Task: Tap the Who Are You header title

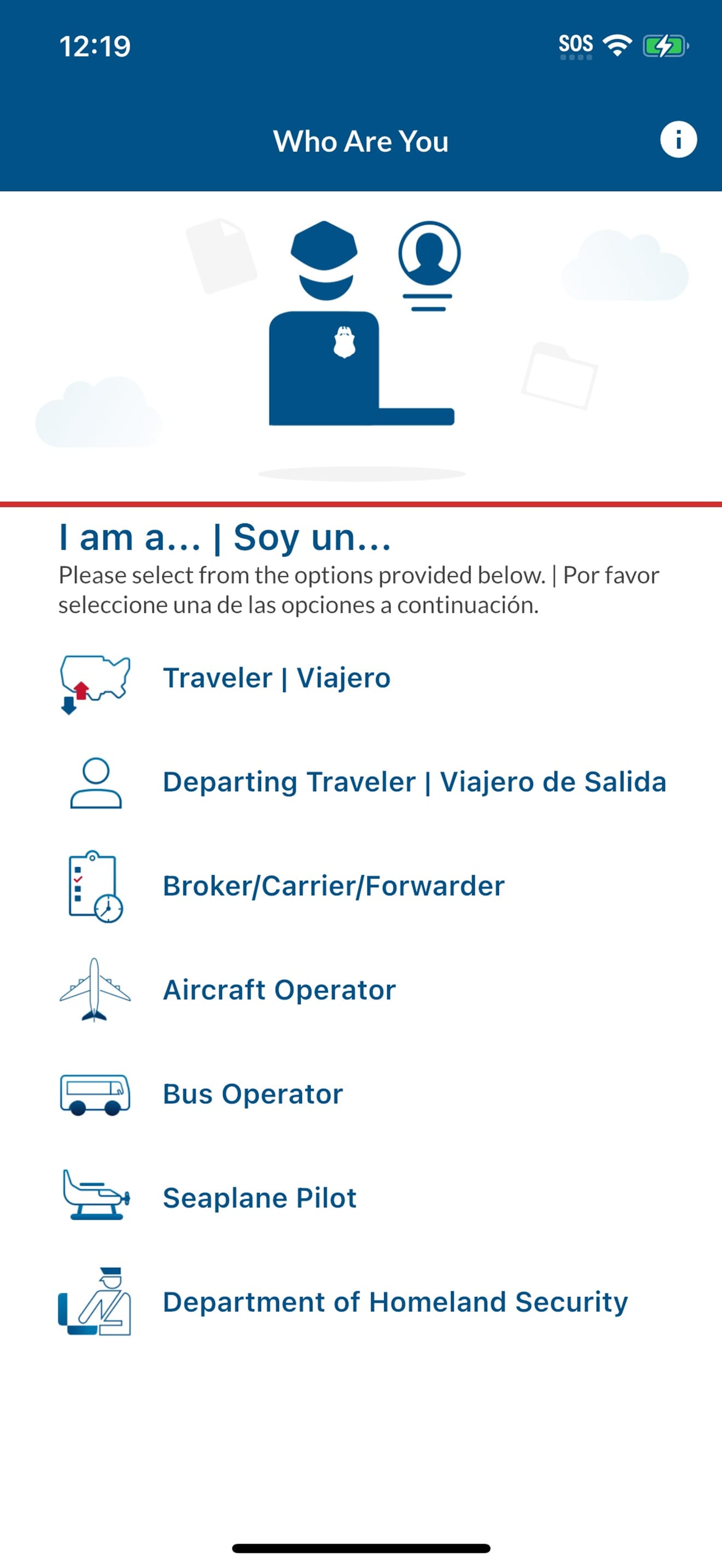Action: 360,141
